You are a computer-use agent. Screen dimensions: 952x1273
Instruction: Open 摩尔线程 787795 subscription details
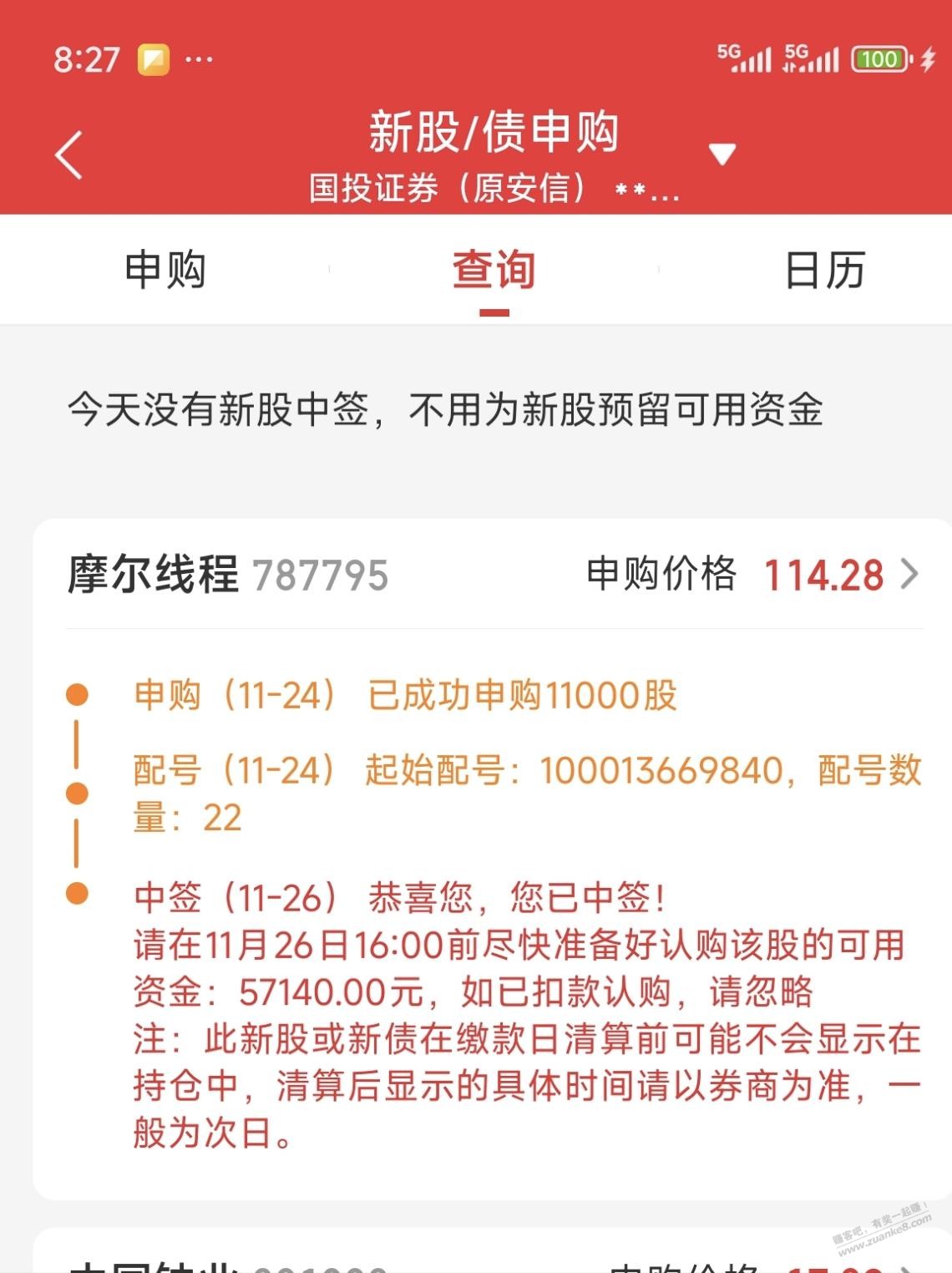(909, 575)
